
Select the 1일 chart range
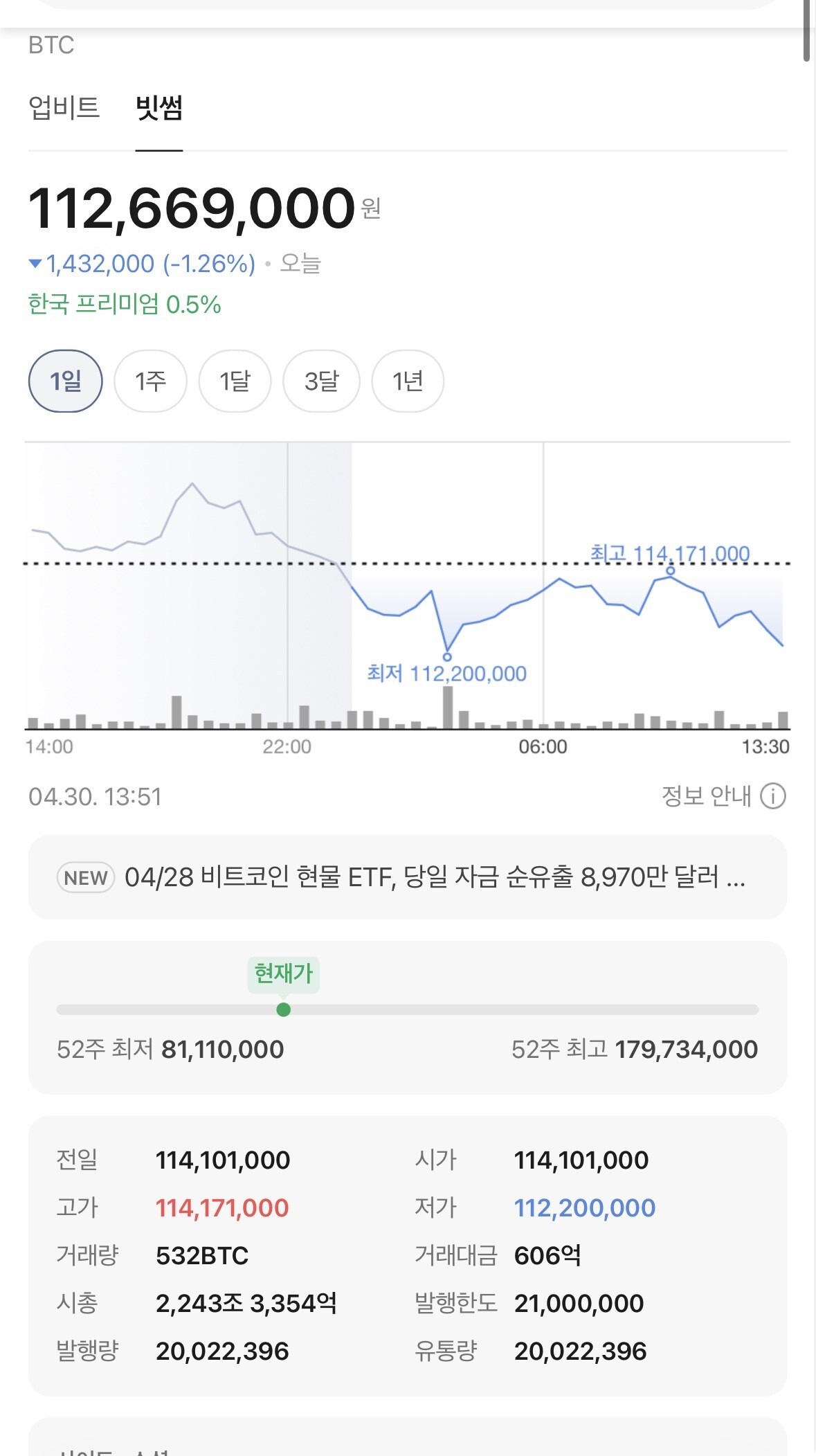(x=66, y=381)
